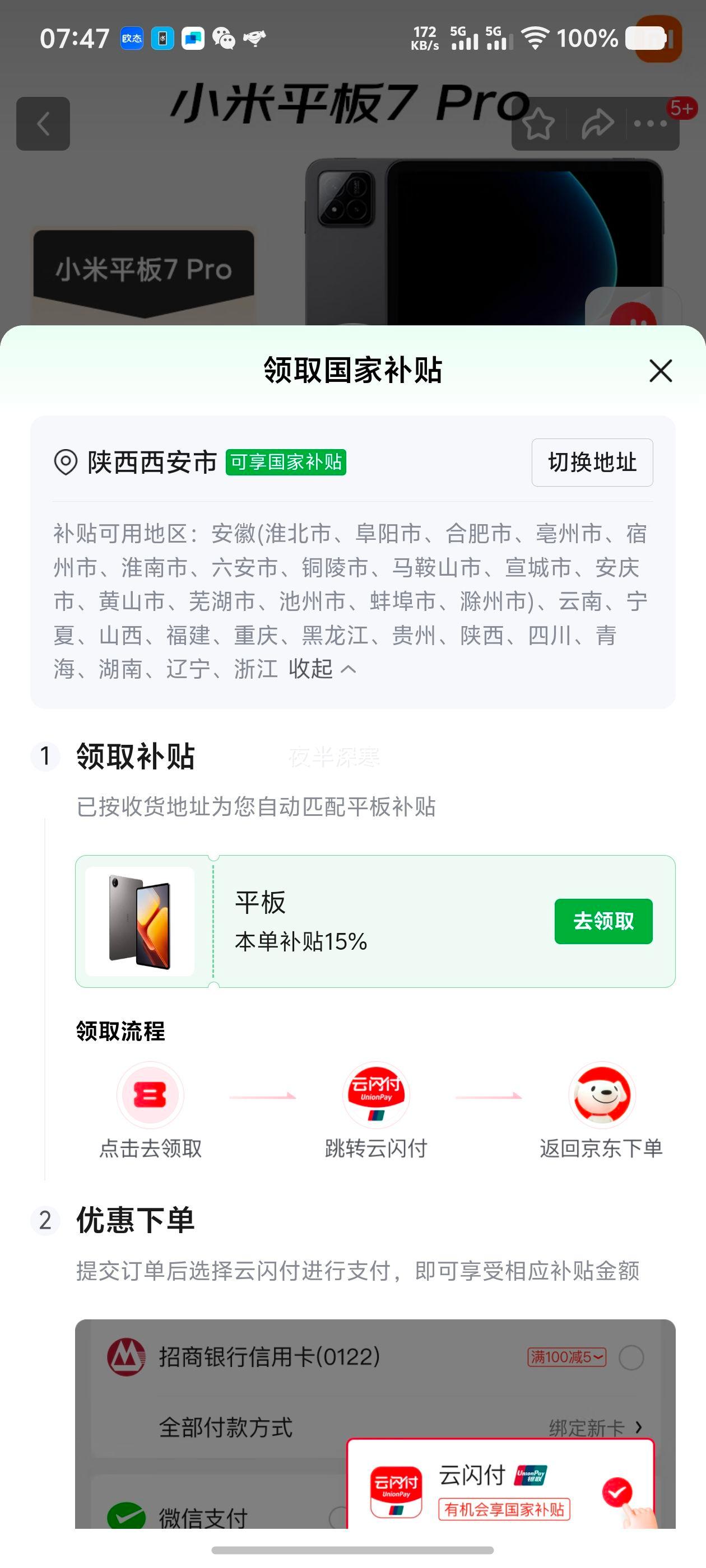Tap the 切换地址 button

592,463
